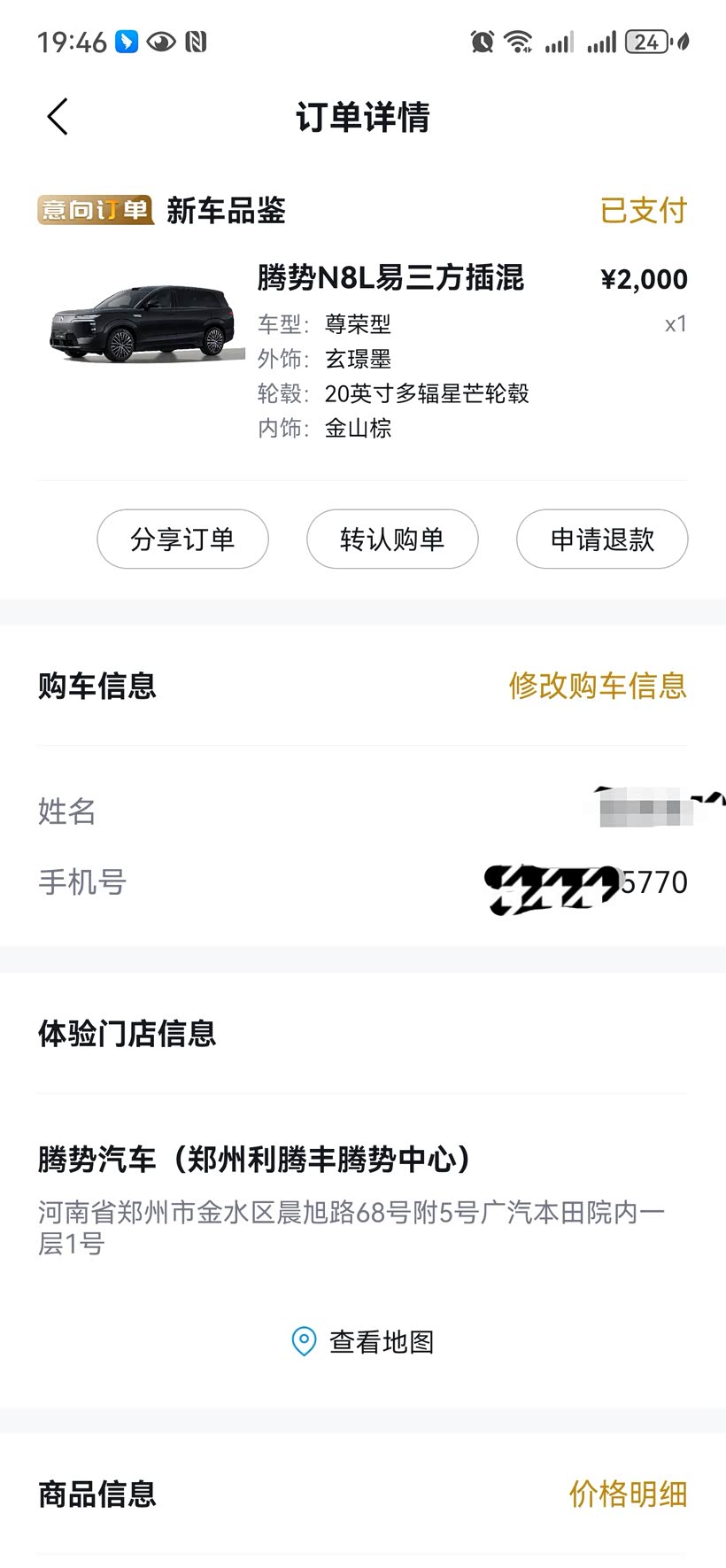This screenshot has width=726, height=1568.
Task: Request a refund with 申请退款
Action: 602,539
